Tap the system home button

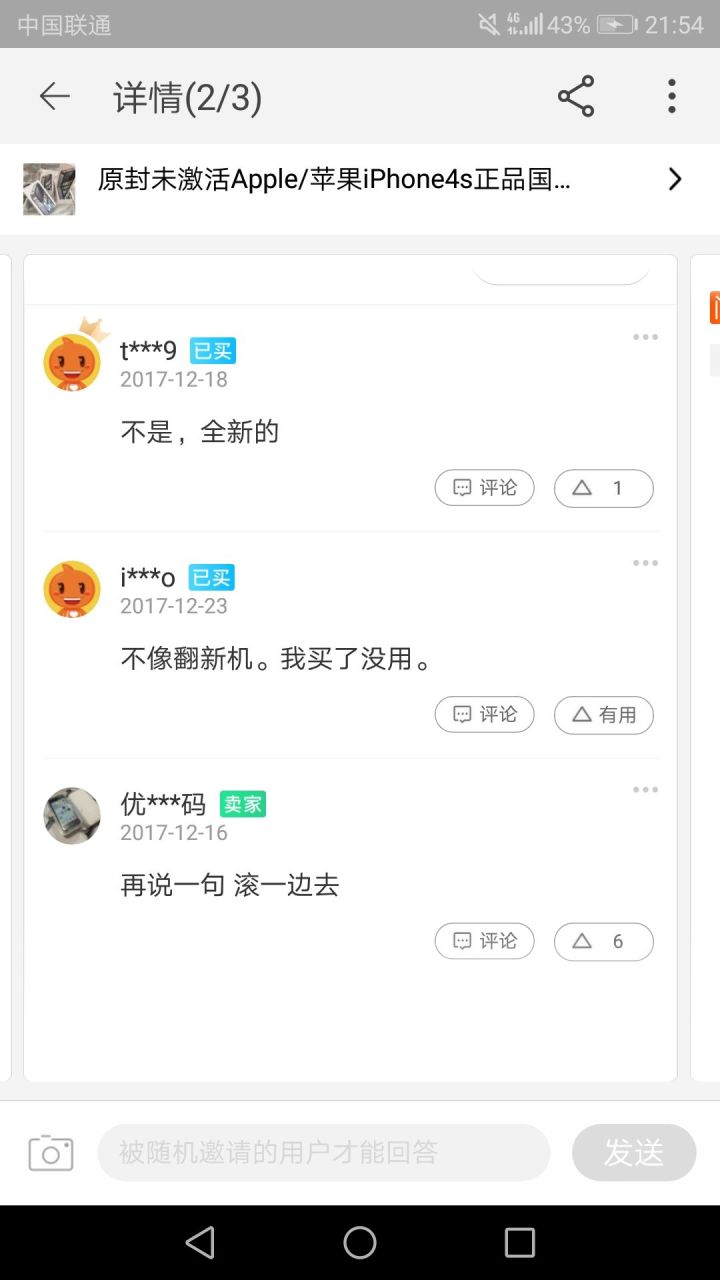pos(360,1243)
